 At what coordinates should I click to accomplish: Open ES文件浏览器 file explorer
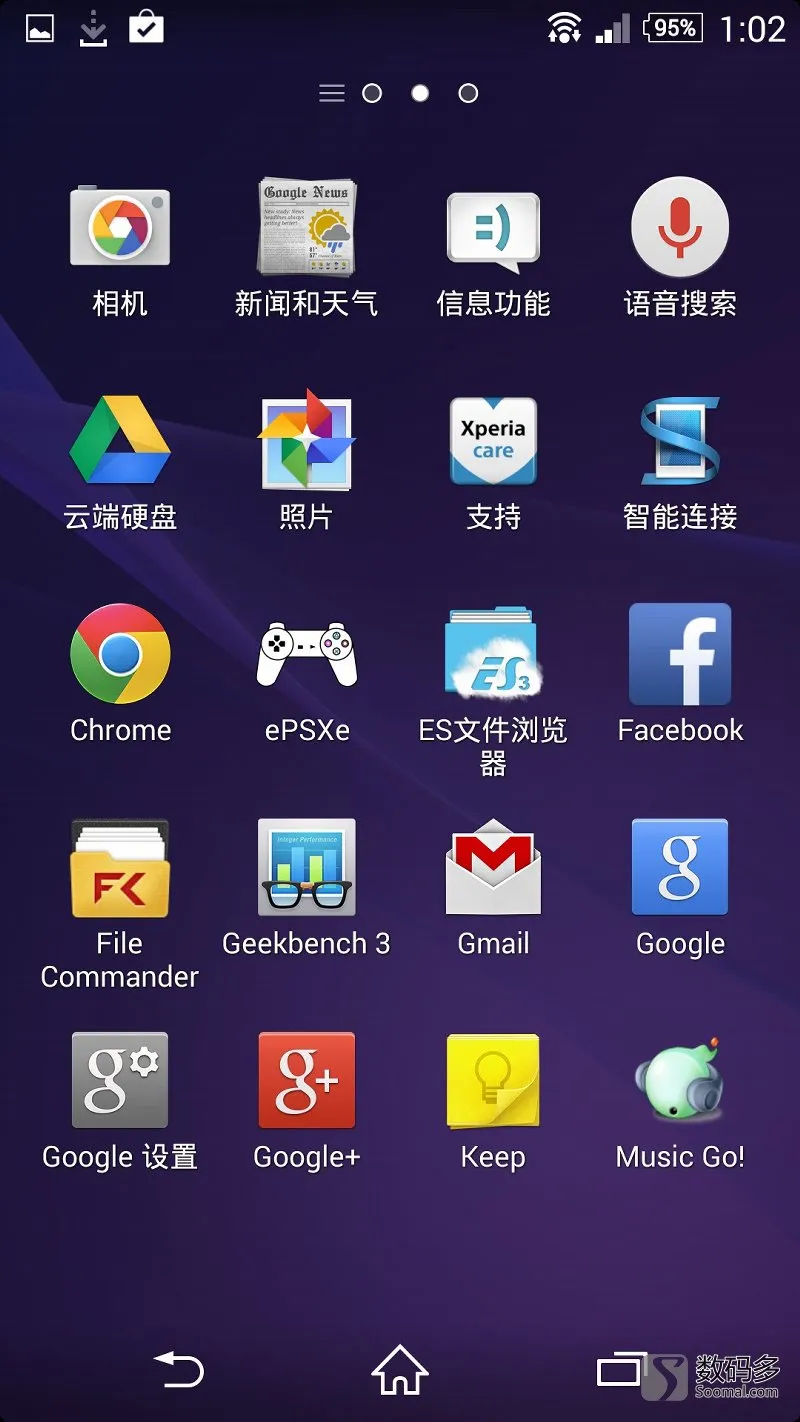[x=493, y=655]
